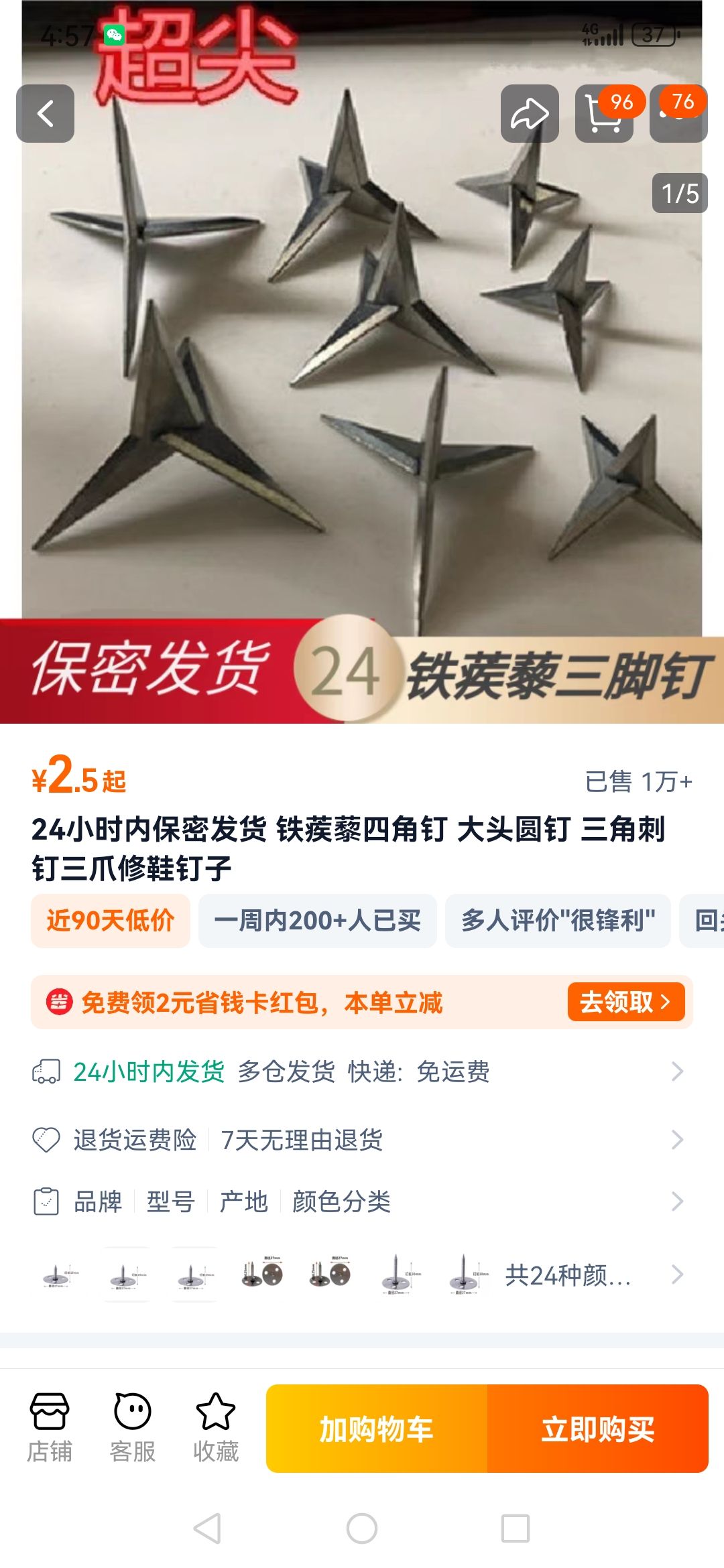The height and width of the screenshot is (1568, 724).
Task: Open the more options menu with badge 76
Action: (x=678, y=113)
